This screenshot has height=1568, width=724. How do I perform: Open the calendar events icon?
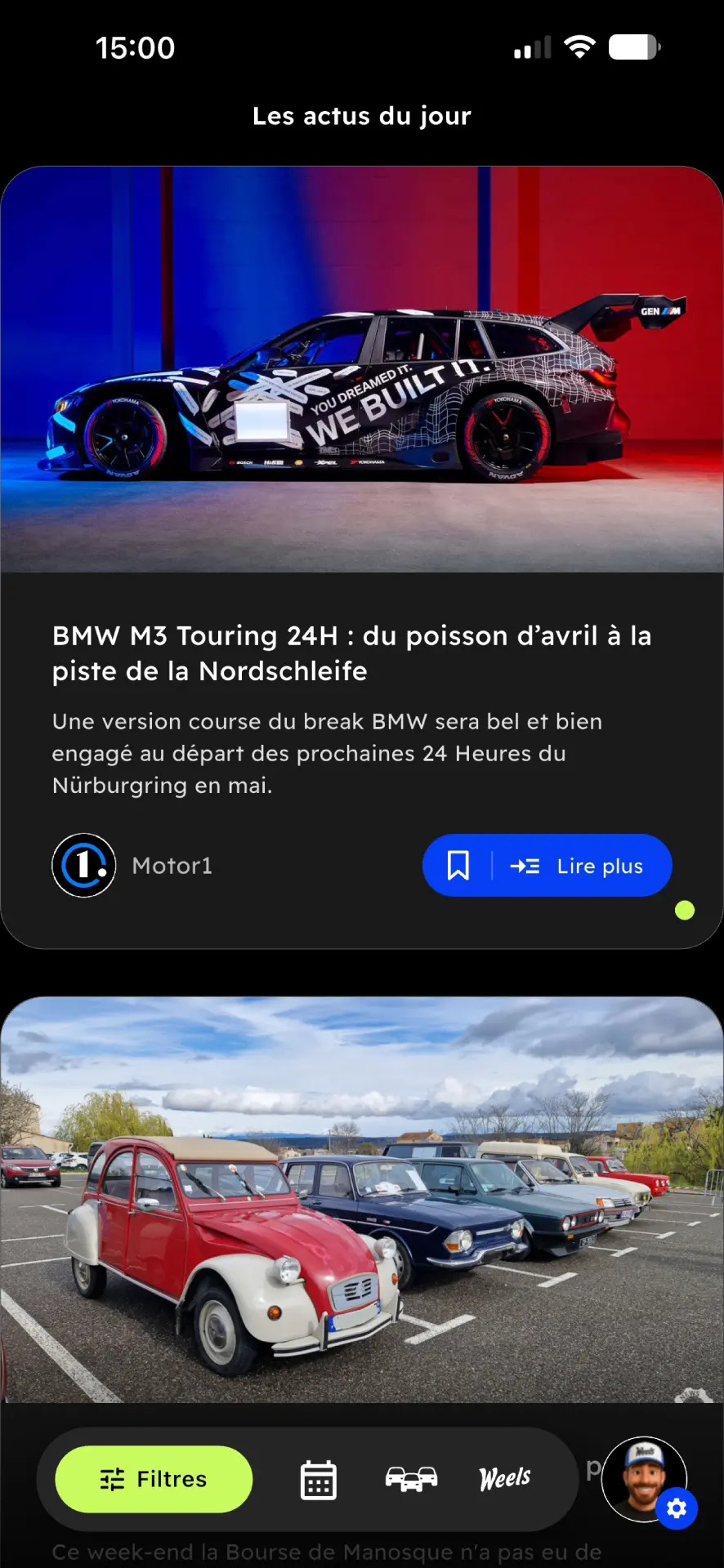tap(317, 1478)
